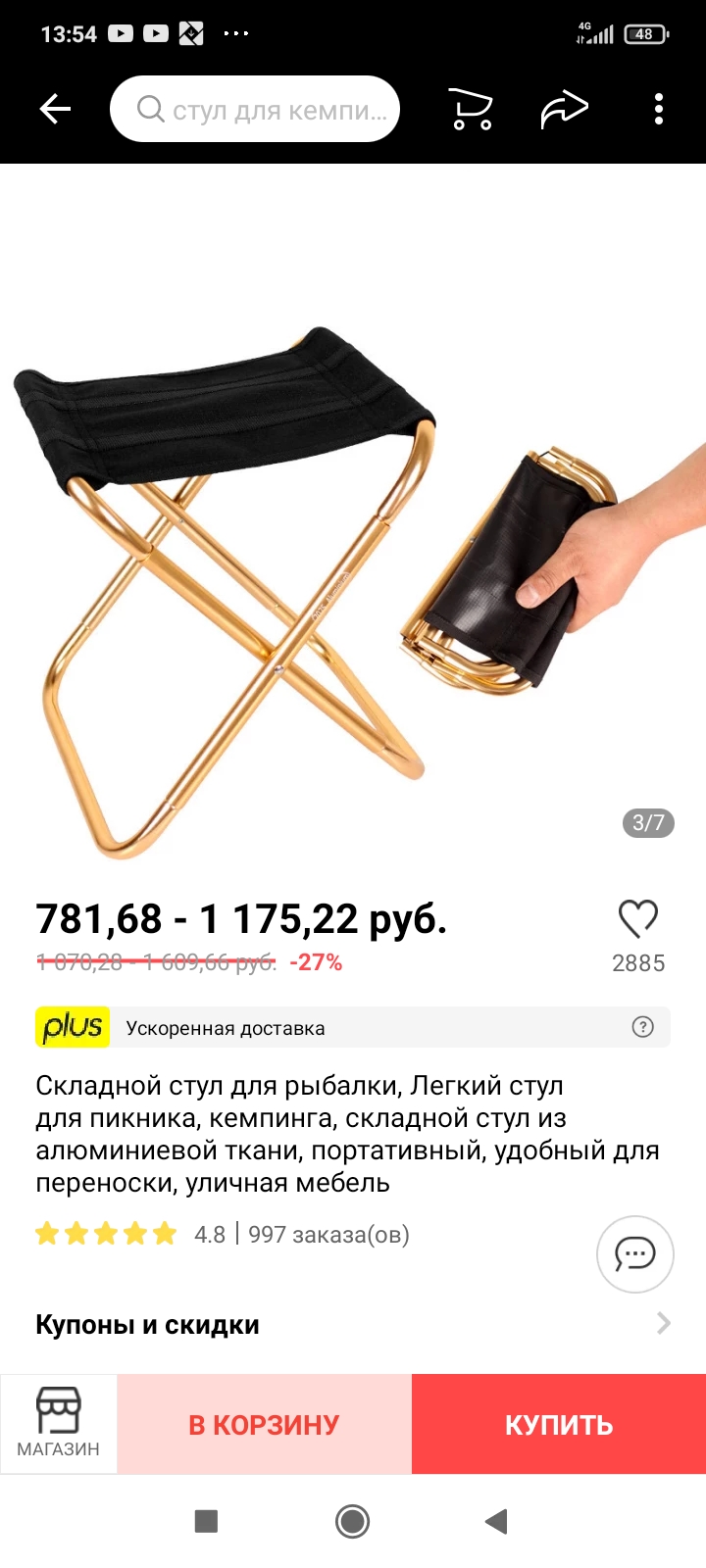Buy now with the 'КУПИТЬ' button
The width and height of the screenshot is (706, 1568).
click(x=559, y=1424)
